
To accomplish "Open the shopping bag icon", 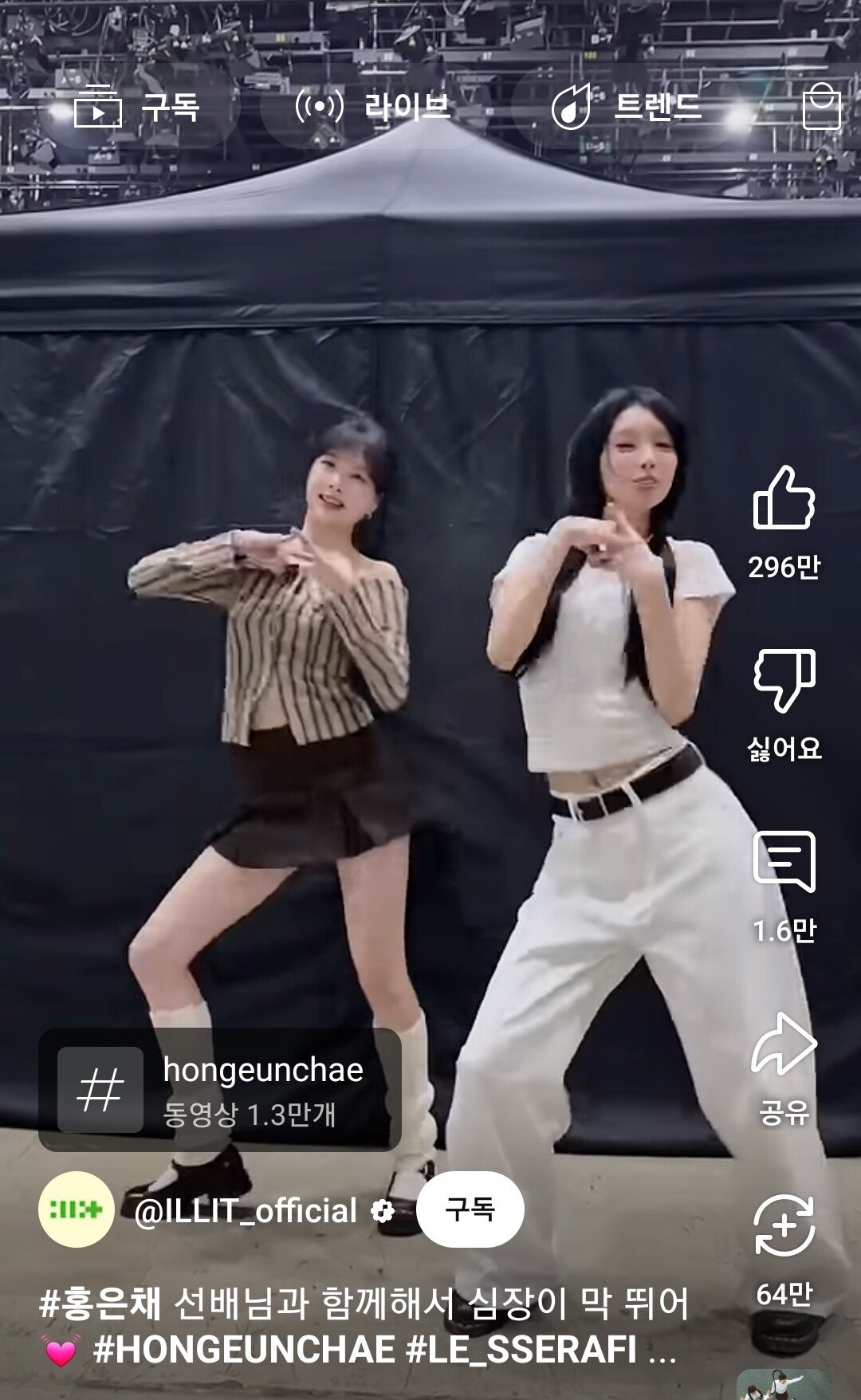I will click(821, 108).
